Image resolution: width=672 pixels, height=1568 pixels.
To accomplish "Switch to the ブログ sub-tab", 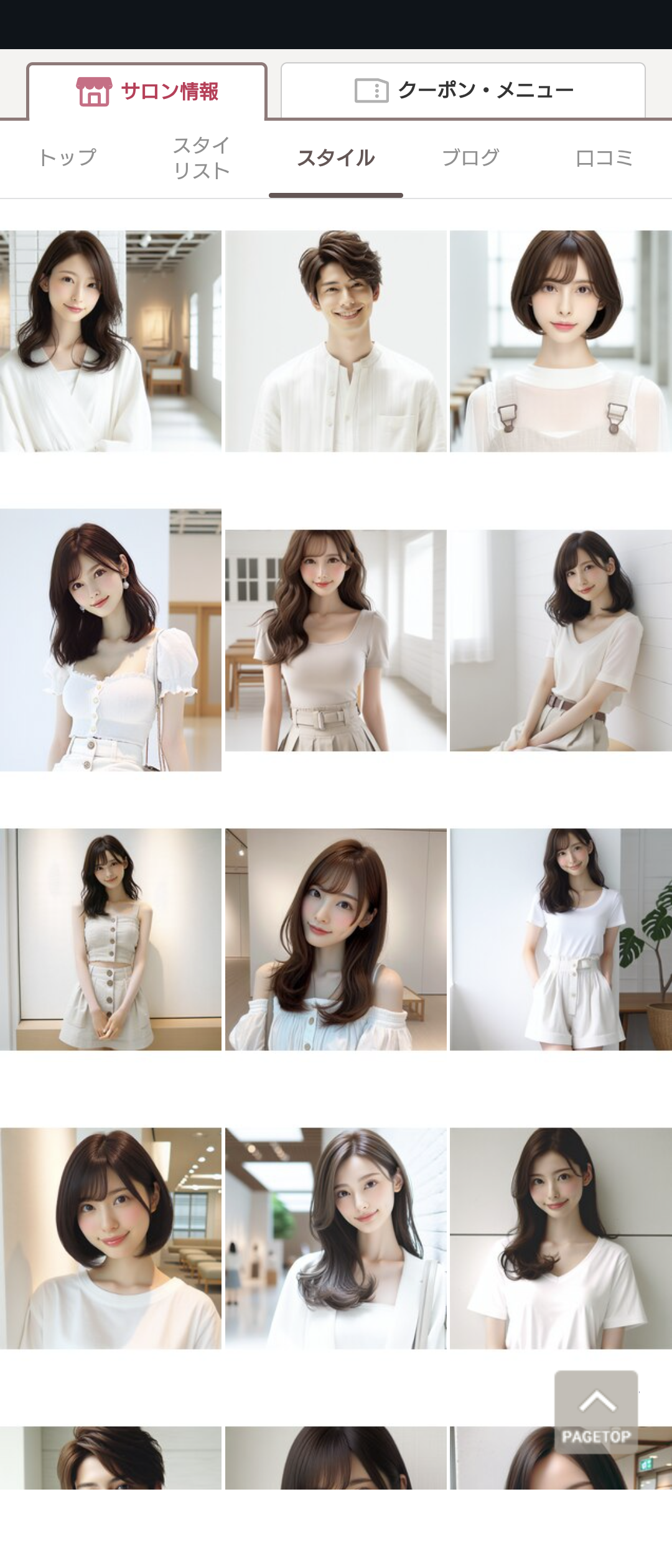I will coord(470,157).
